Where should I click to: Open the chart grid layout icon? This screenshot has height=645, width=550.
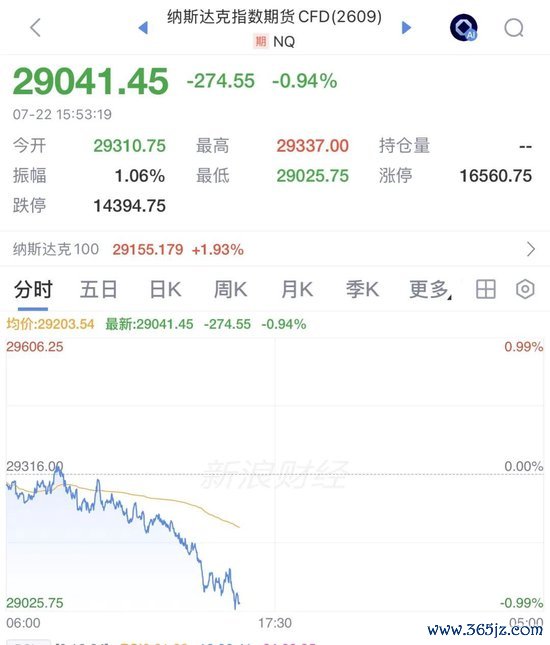[x=485, y=289]
